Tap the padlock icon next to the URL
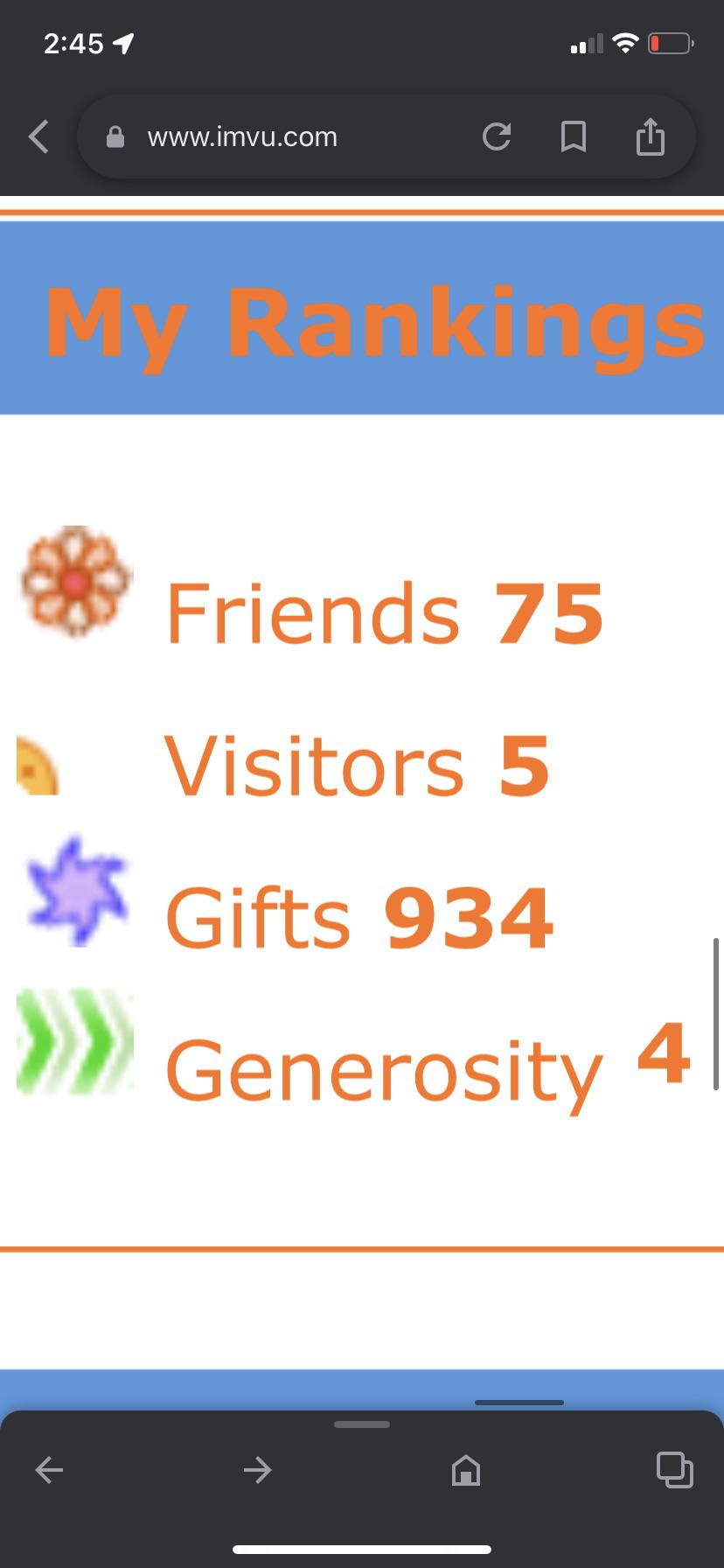 coord(115,136)
